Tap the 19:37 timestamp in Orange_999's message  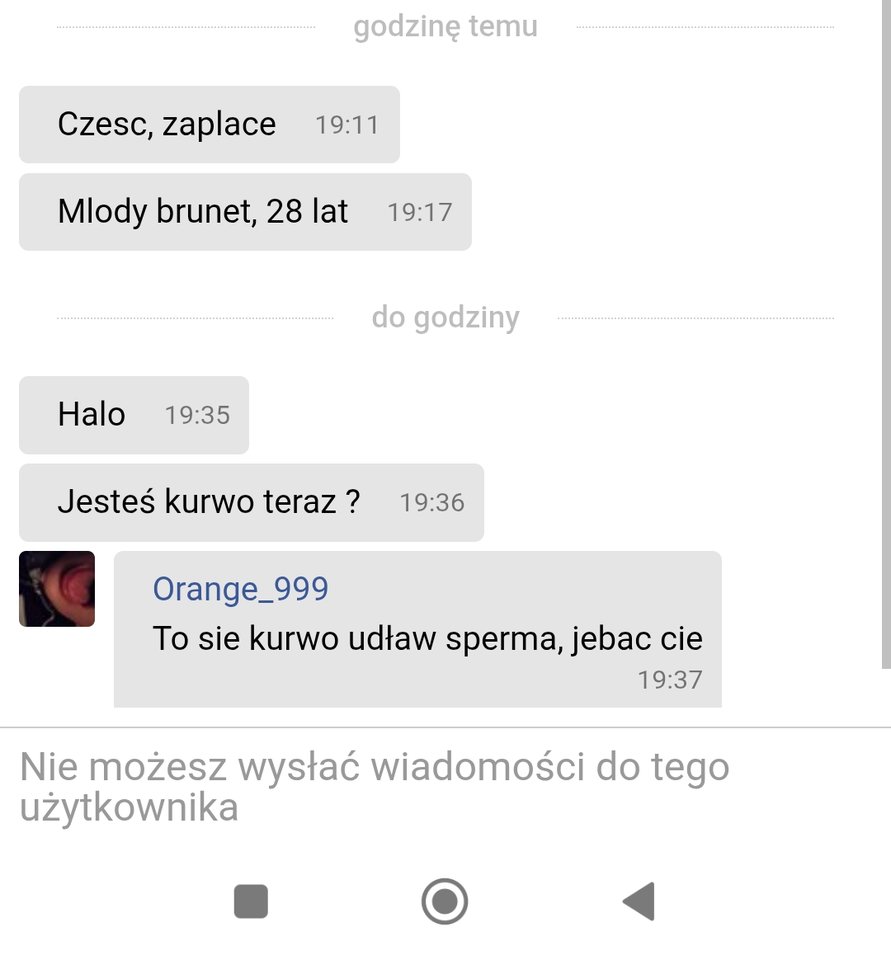[670, 679]
